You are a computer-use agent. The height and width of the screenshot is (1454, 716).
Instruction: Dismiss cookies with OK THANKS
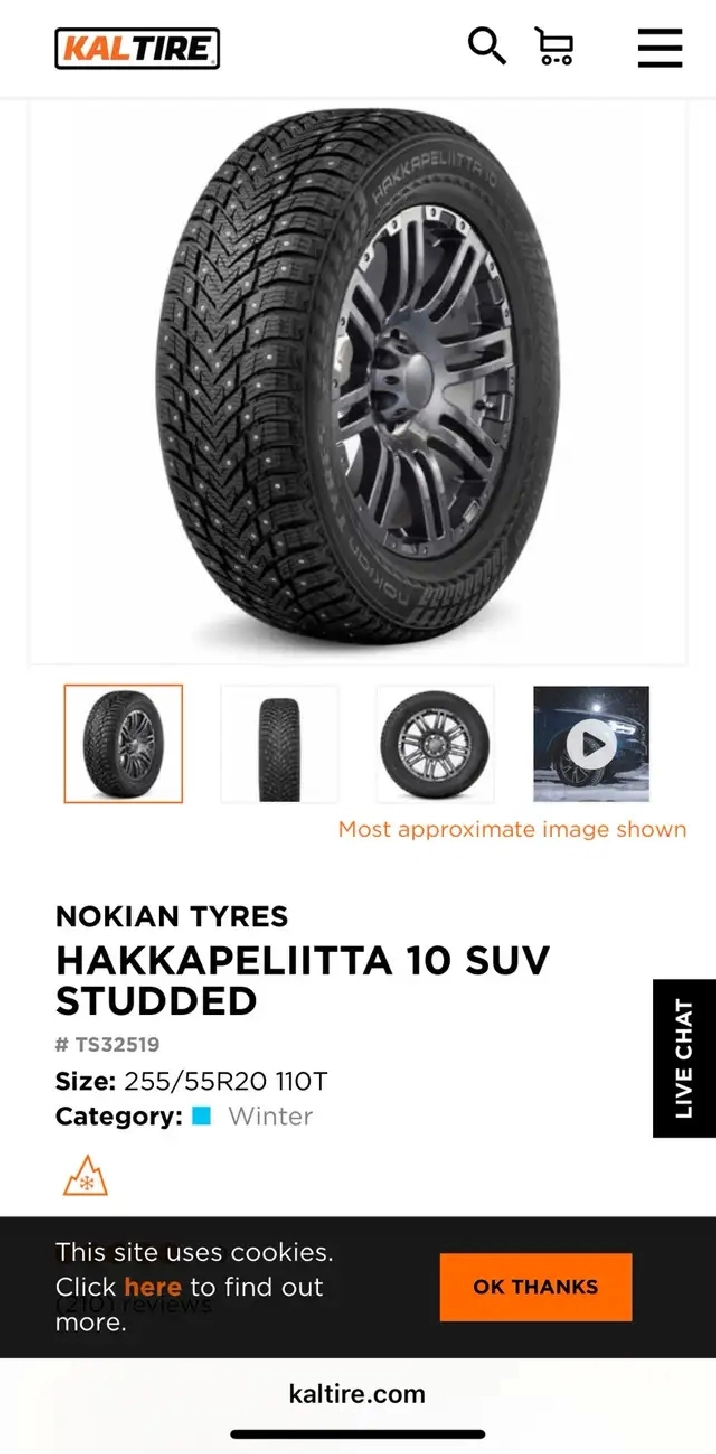pyautogui.click(x=536, y=1287)
